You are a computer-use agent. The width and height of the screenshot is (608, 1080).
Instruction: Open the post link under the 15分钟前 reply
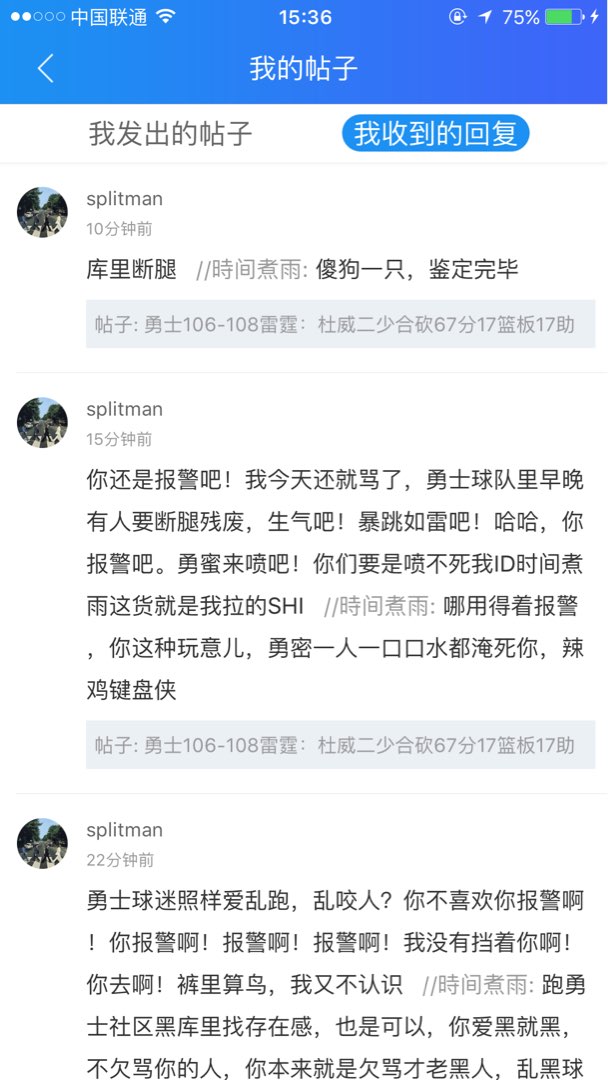(x=340, y=745)
